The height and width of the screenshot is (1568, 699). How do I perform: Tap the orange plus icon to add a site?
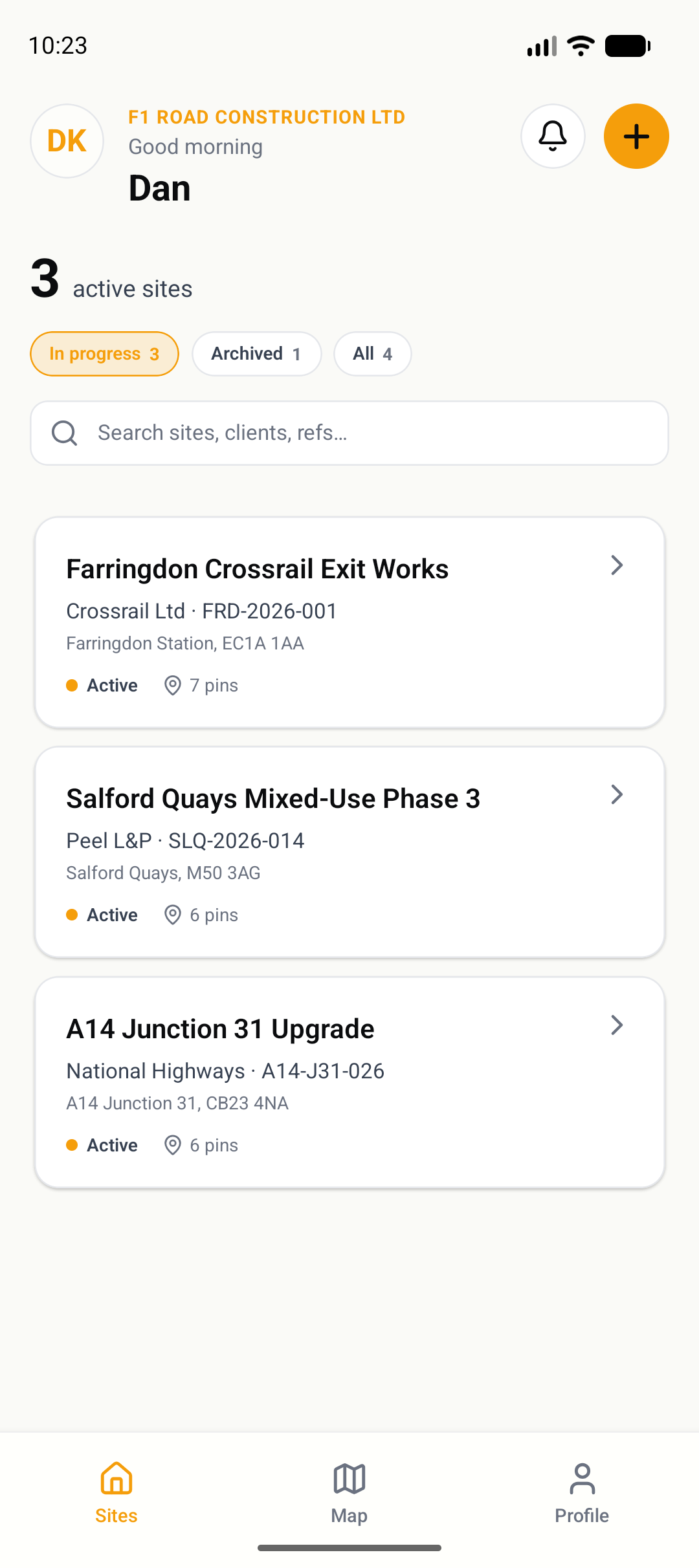tap(636, 136)
